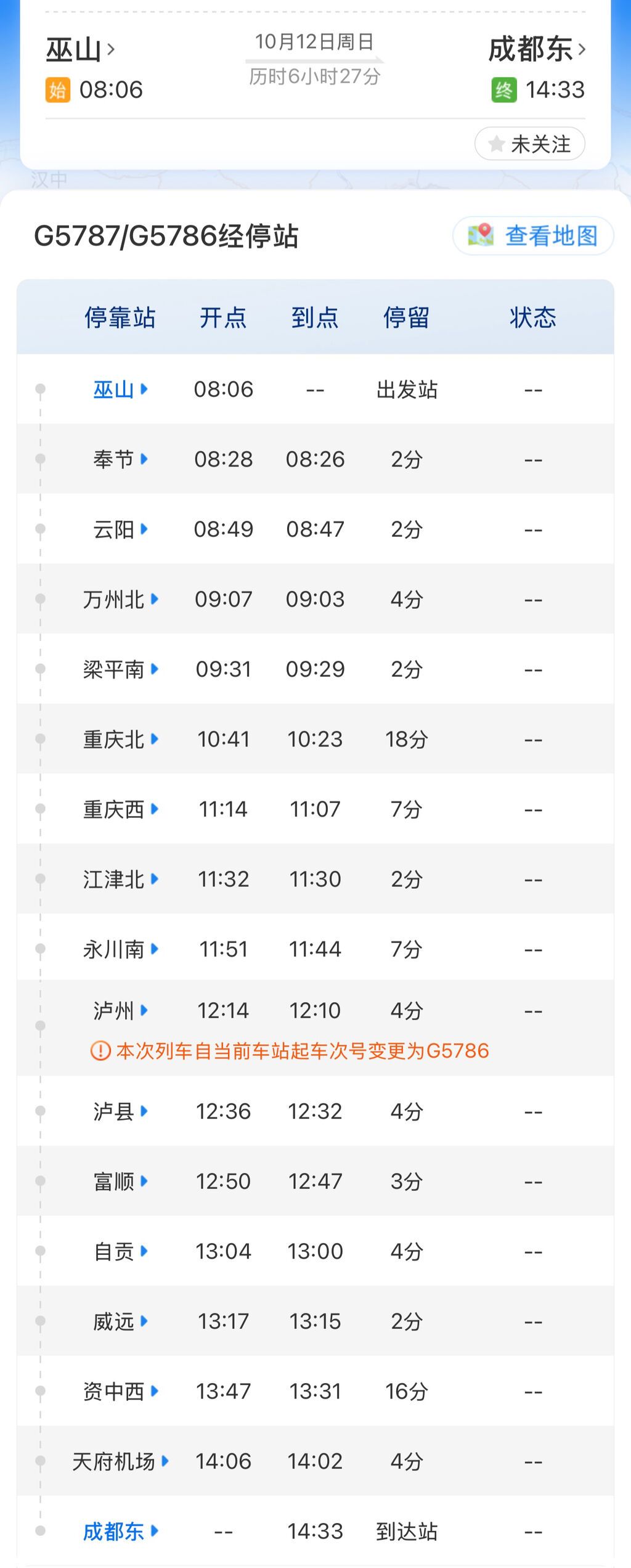Open 天府机场 station details

tap(120, 1461)
